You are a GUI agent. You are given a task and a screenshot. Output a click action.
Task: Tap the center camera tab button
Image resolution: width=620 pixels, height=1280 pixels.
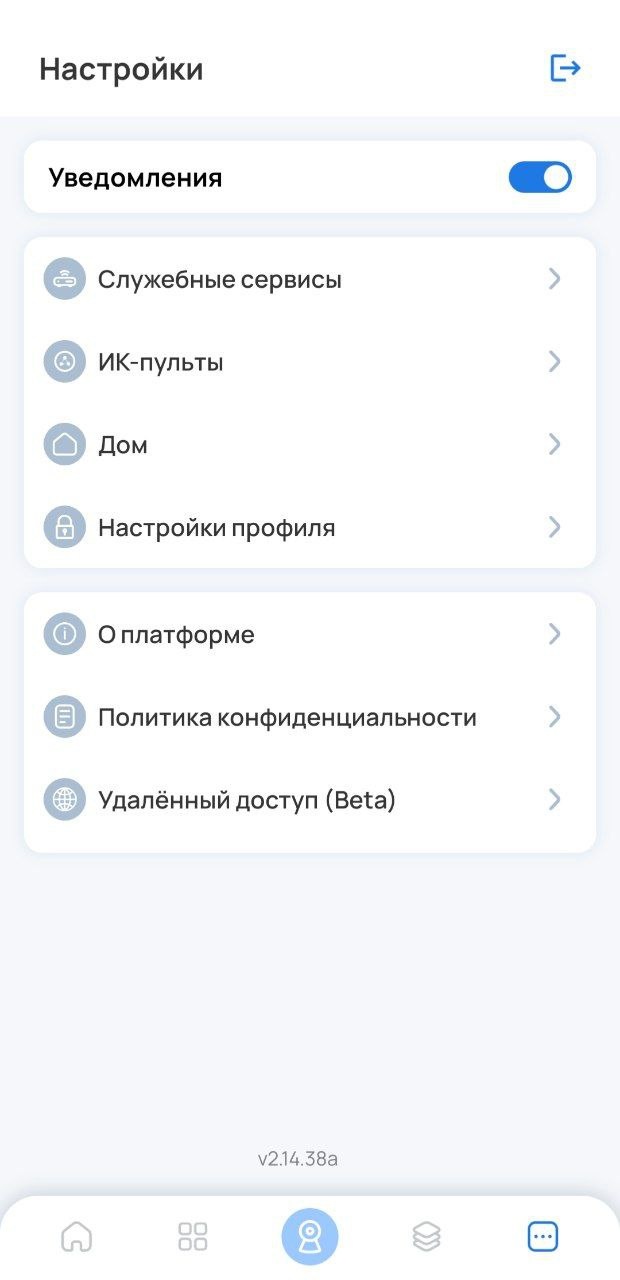click(310, 1237)
